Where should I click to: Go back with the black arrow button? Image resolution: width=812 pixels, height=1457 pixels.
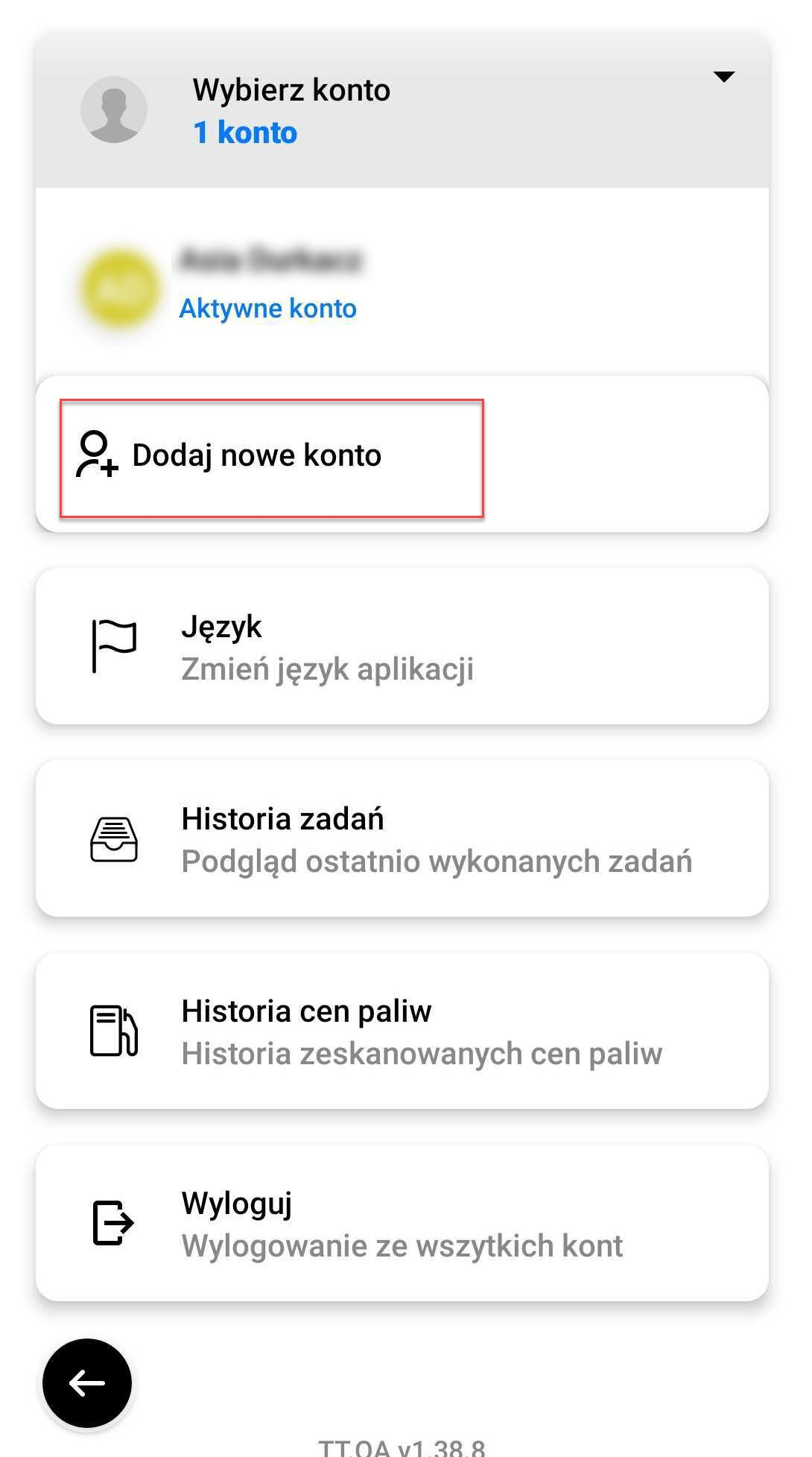pyautogui.click(x=87, y=1383)
